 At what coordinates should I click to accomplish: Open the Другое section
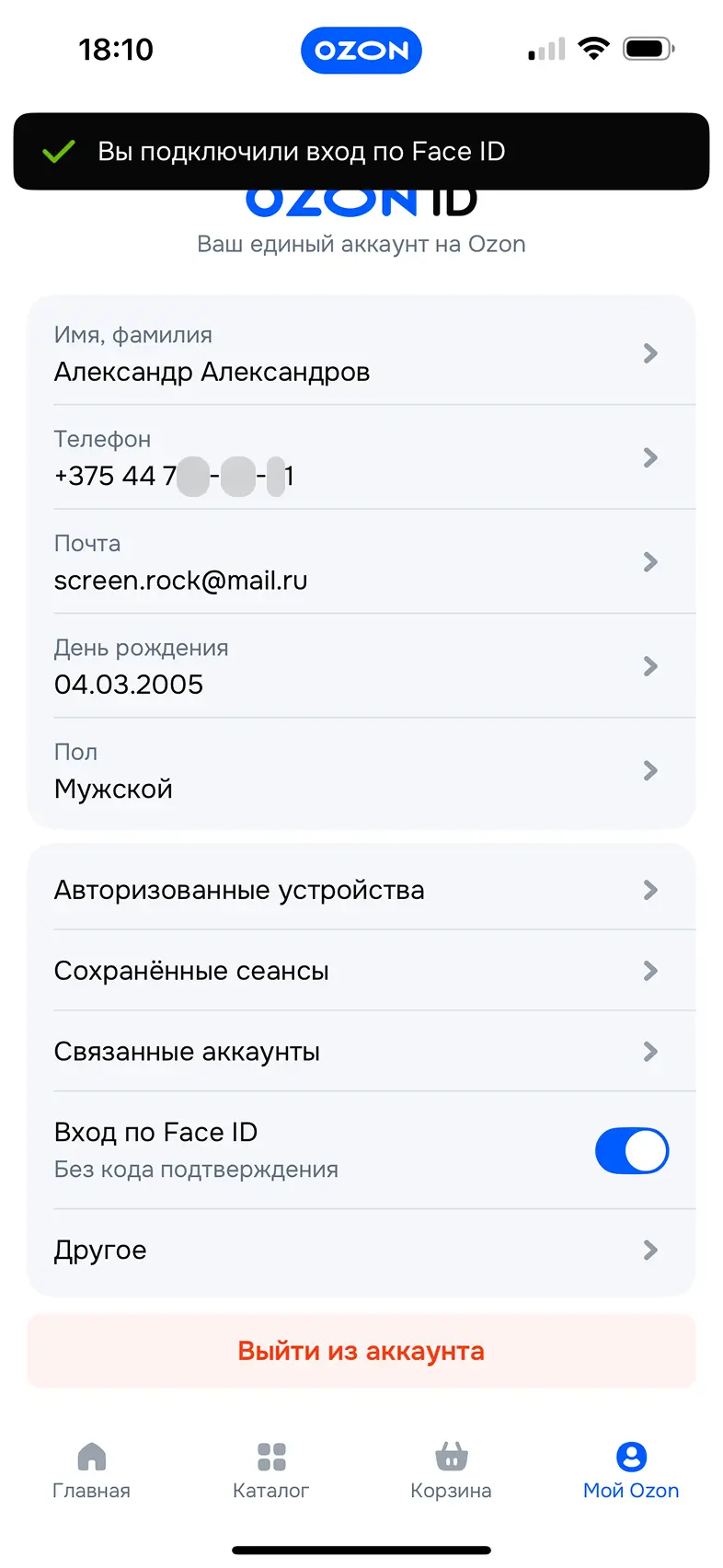[361, 1250]
